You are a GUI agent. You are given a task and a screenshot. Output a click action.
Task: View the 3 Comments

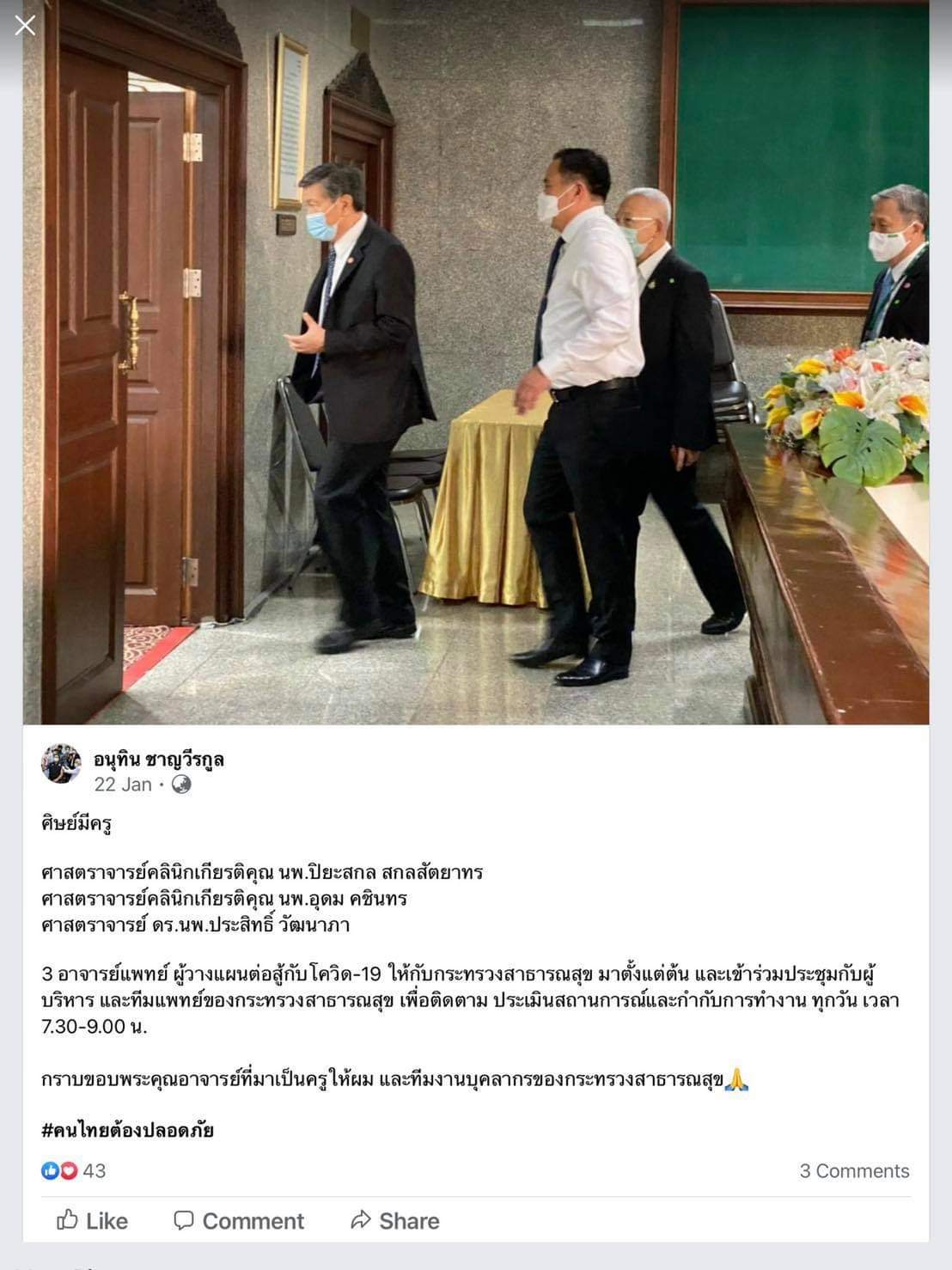(x=853, y=1170)
